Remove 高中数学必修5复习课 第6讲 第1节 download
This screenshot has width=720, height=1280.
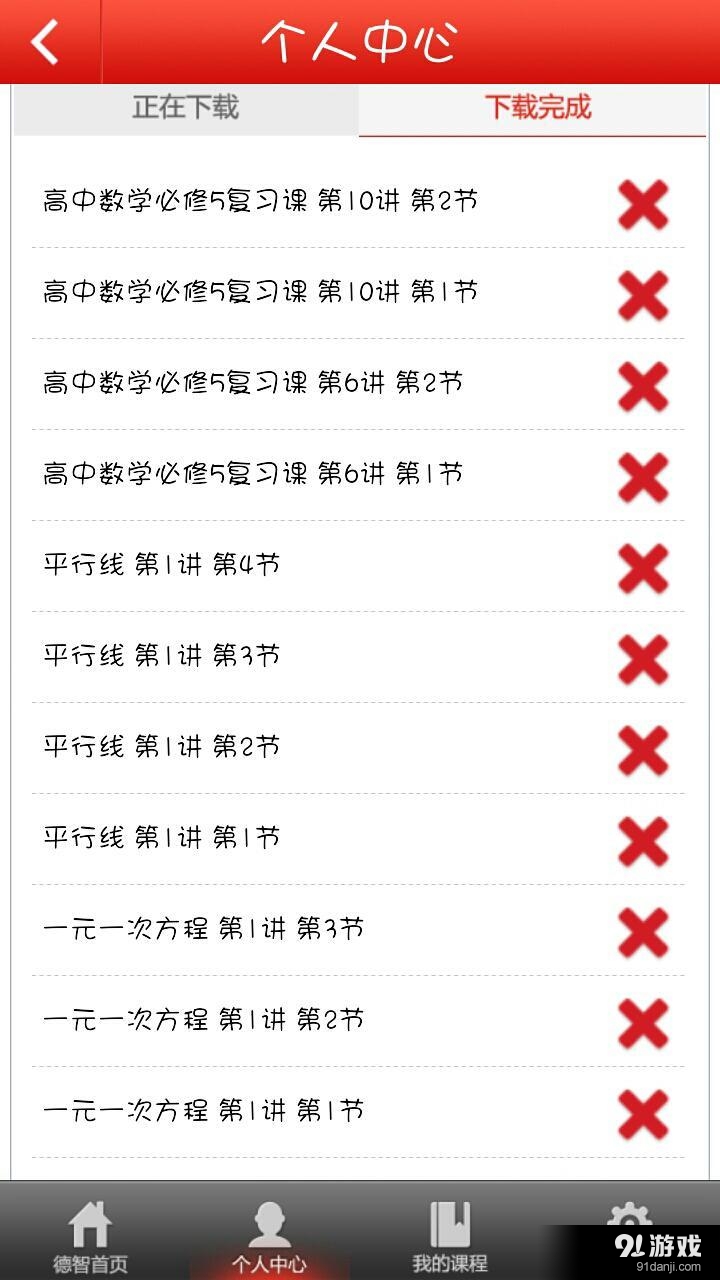tap(643, 474)
